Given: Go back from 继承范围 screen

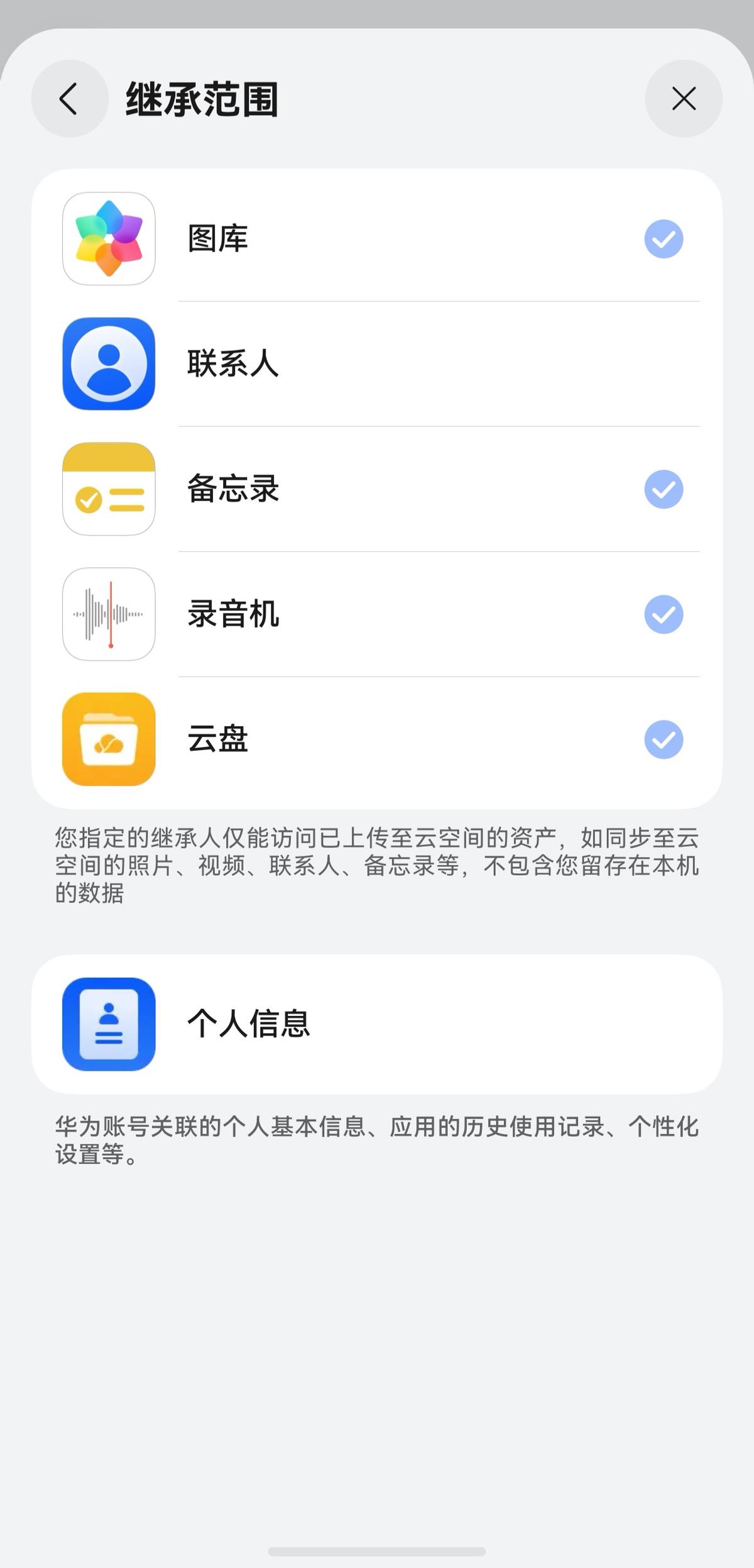Looking at the screenshot, I should click(x=69, y=99).
